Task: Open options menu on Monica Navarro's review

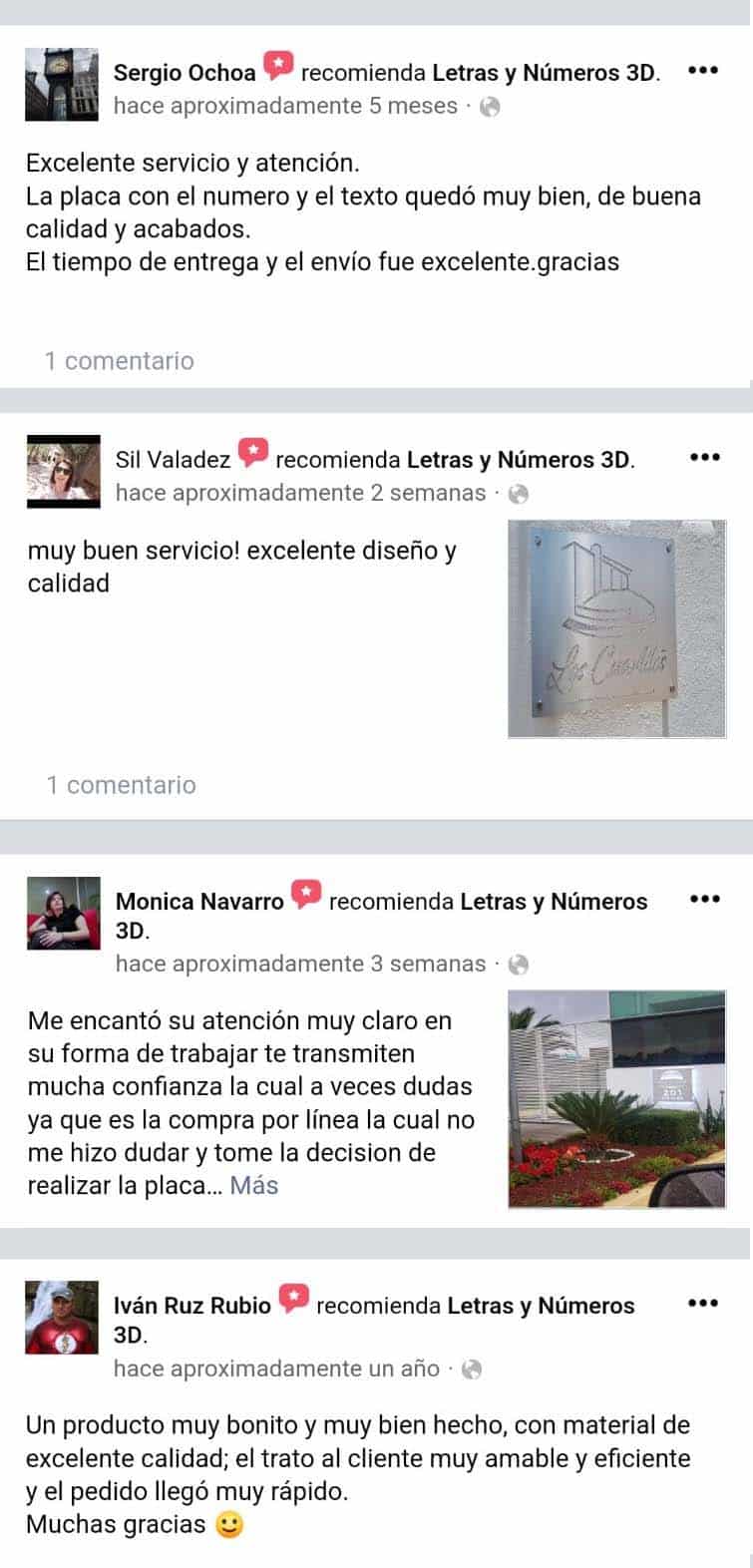Action: click(704, 900)
